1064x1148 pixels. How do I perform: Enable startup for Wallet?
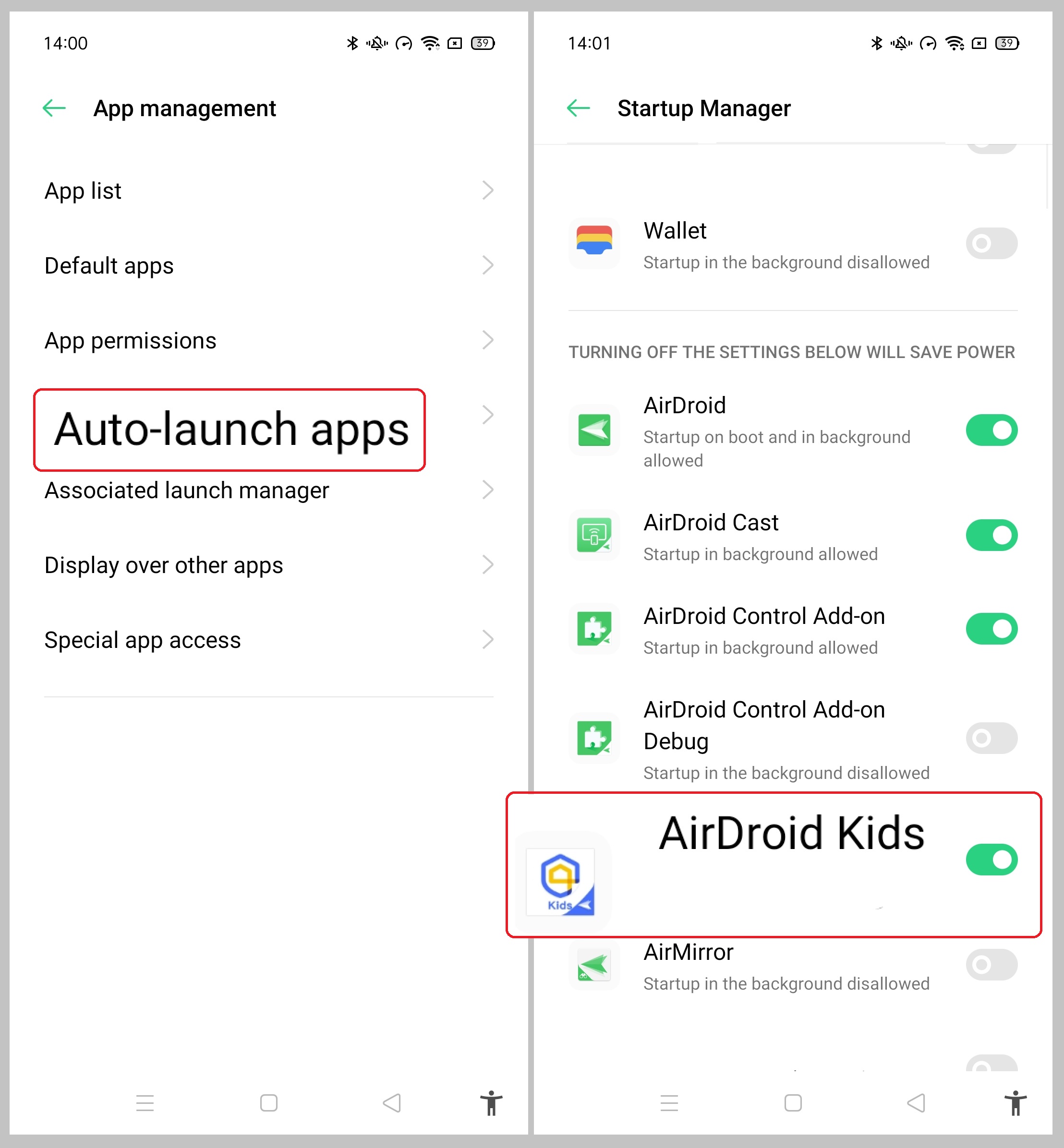[991, 243]
